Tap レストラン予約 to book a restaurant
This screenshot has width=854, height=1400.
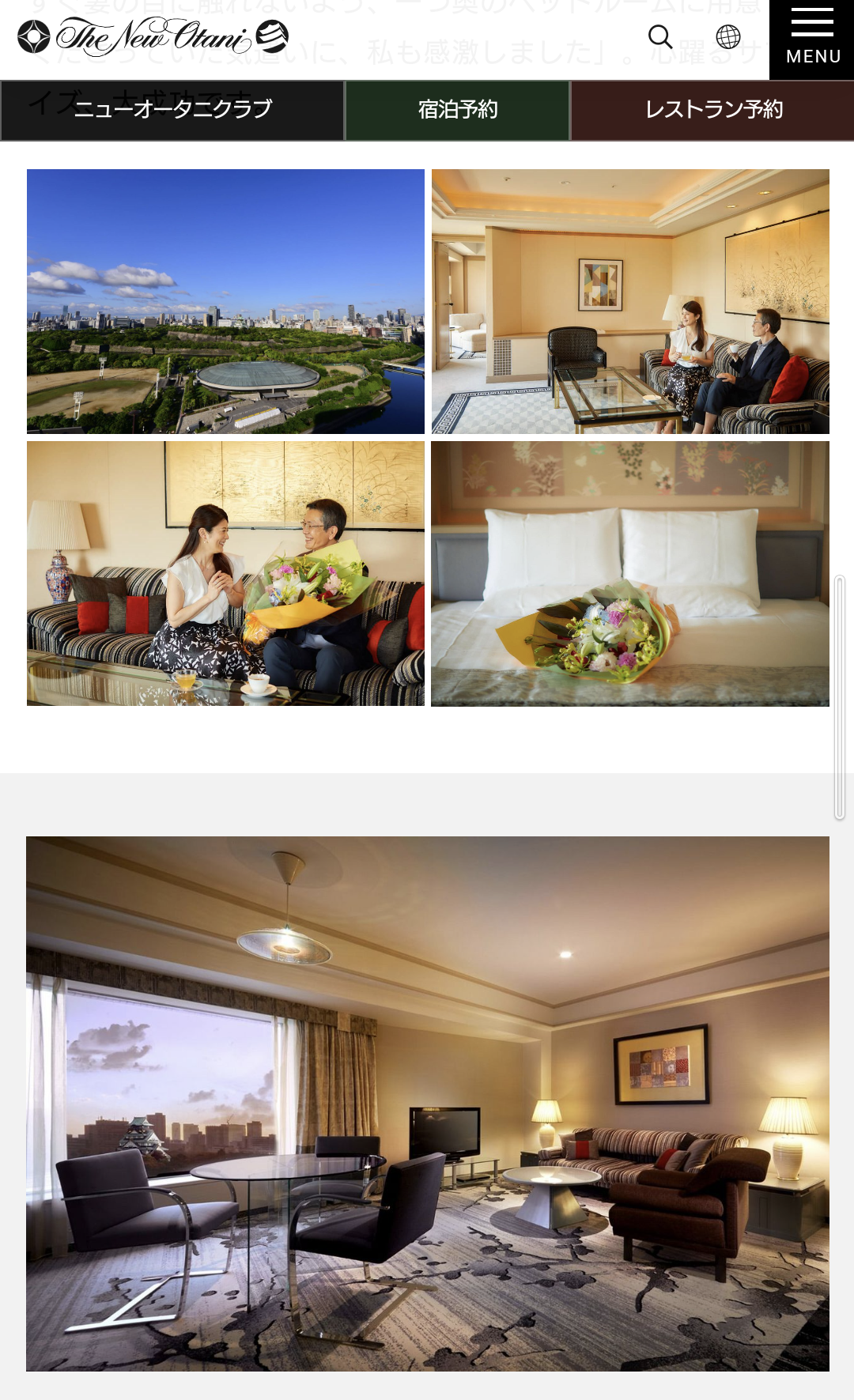pyautogui.click(x=713, y=110)
